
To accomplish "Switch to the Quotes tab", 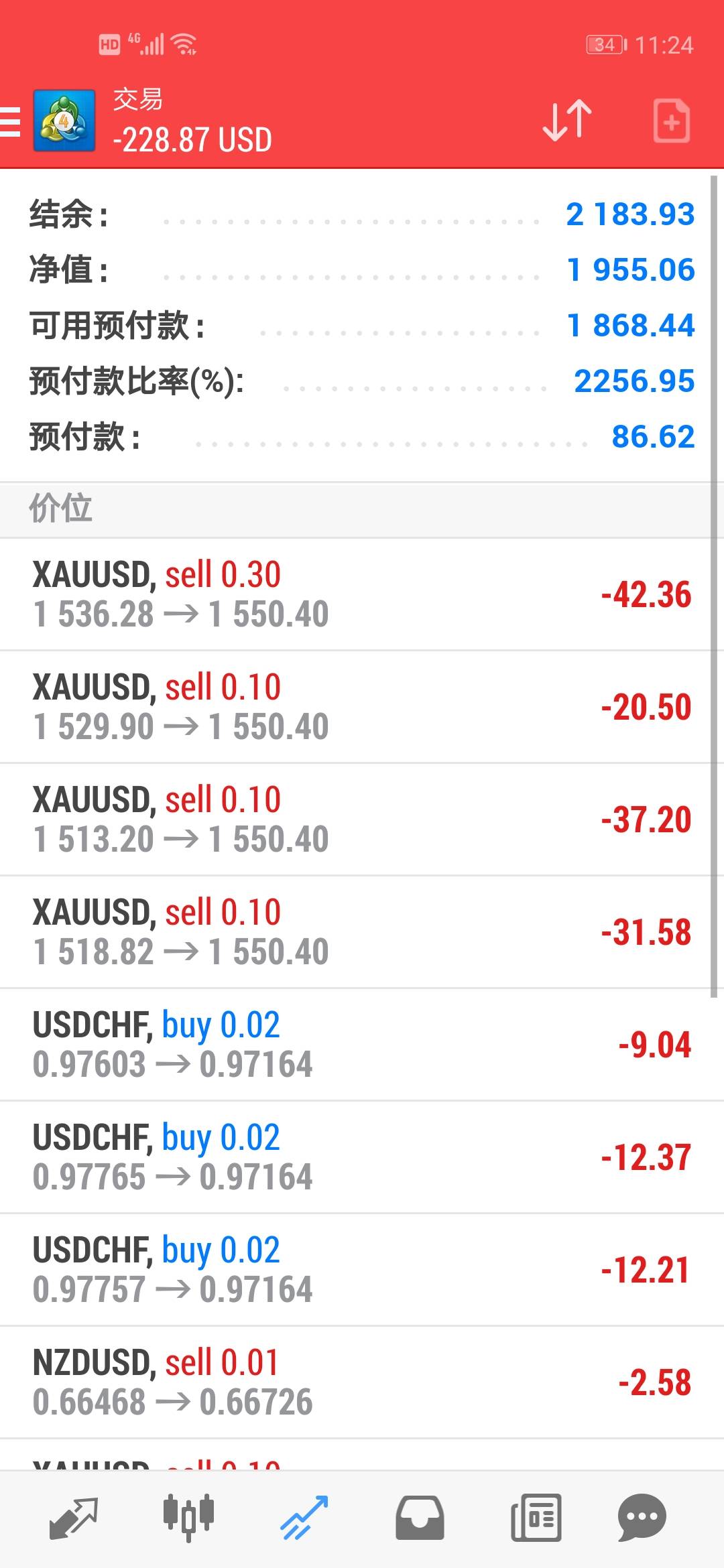I will coord(74,1518).
